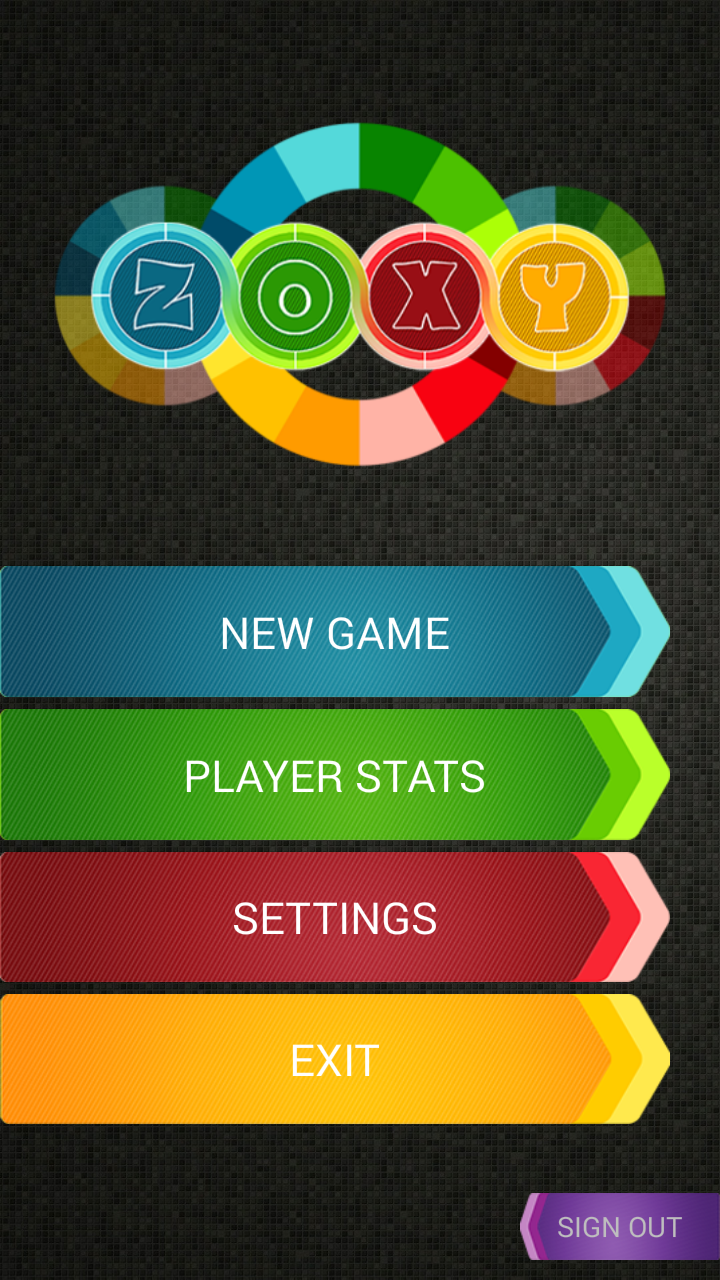This screenshot has height=1280, width=720.
Task: Sign out of the account
Action: pyautogui.click(x=620, y=1227)
